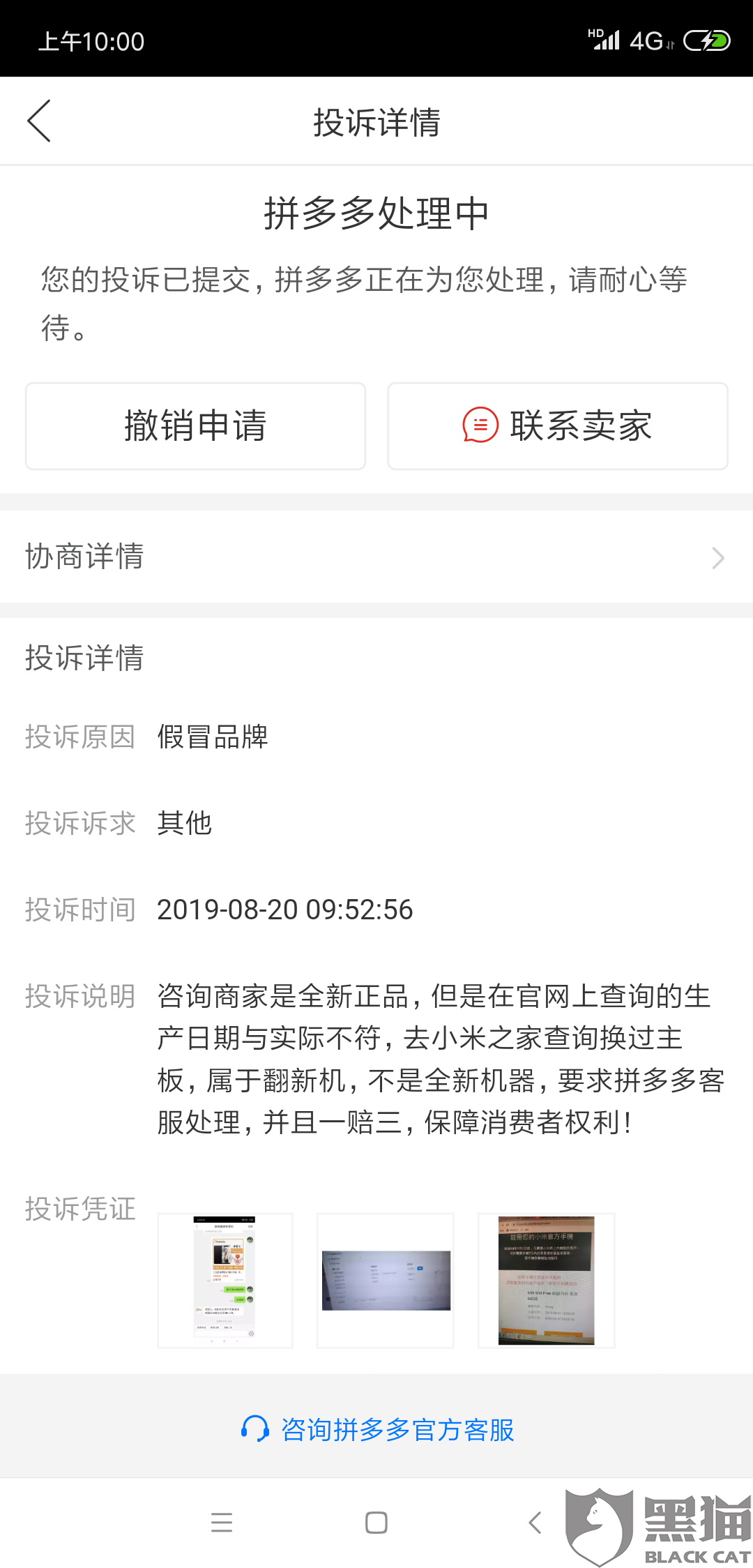Open the 协商详情 row
Image resolution: width=753 pixels, height=1568 pixels.
376,557
